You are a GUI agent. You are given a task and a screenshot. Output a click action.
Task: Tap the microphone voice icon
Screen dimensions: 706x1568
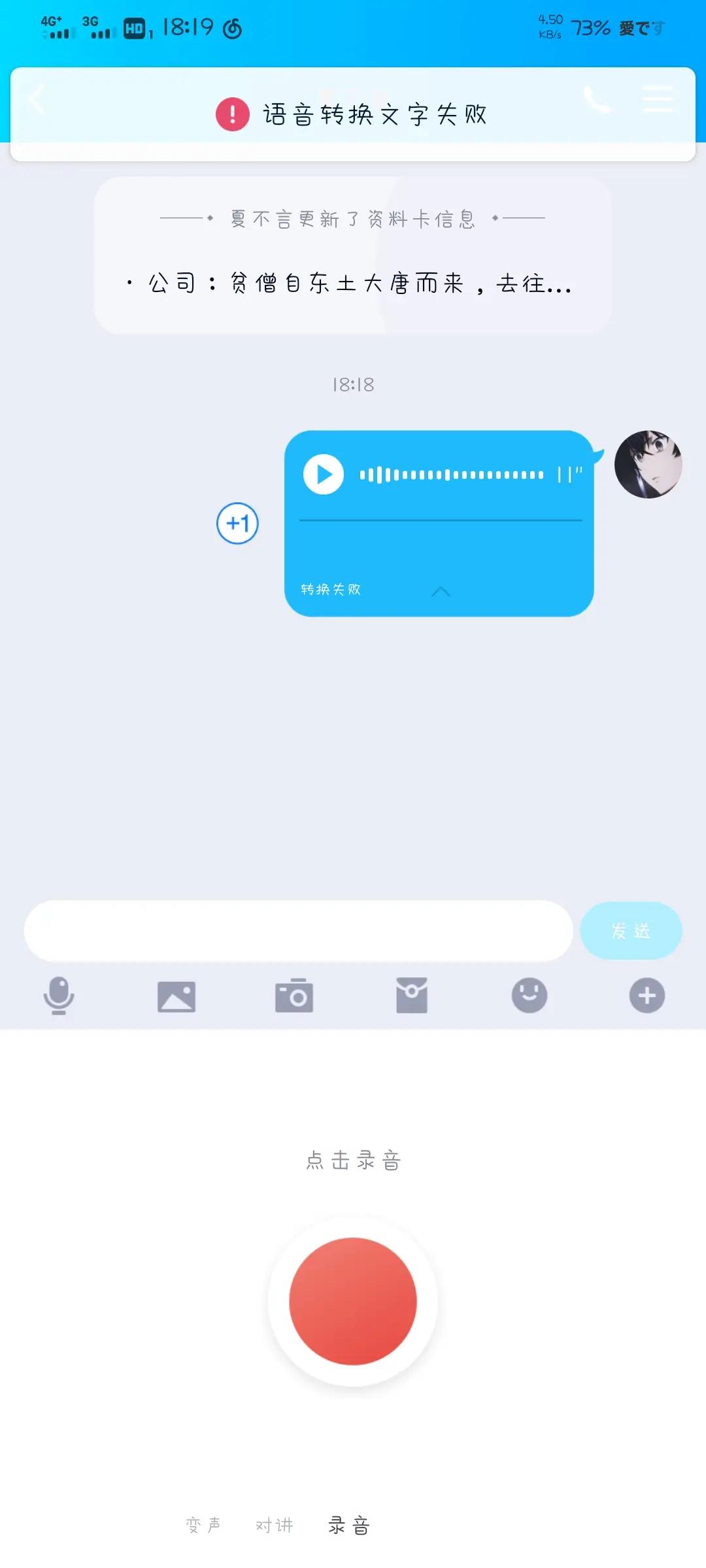pos(59,996)
